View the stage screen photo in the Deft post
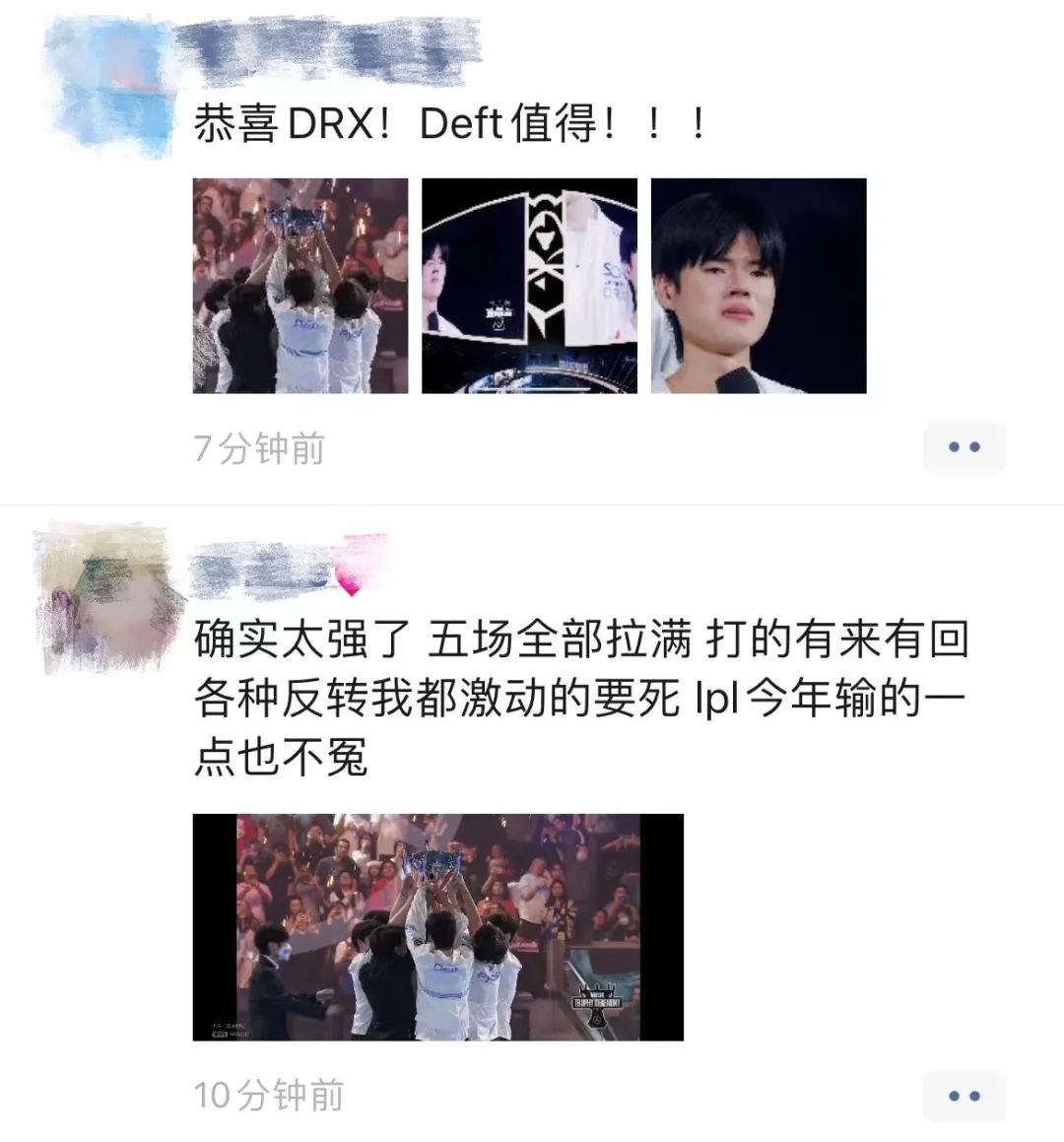1064x1142 pixels. tap(529, 286)
